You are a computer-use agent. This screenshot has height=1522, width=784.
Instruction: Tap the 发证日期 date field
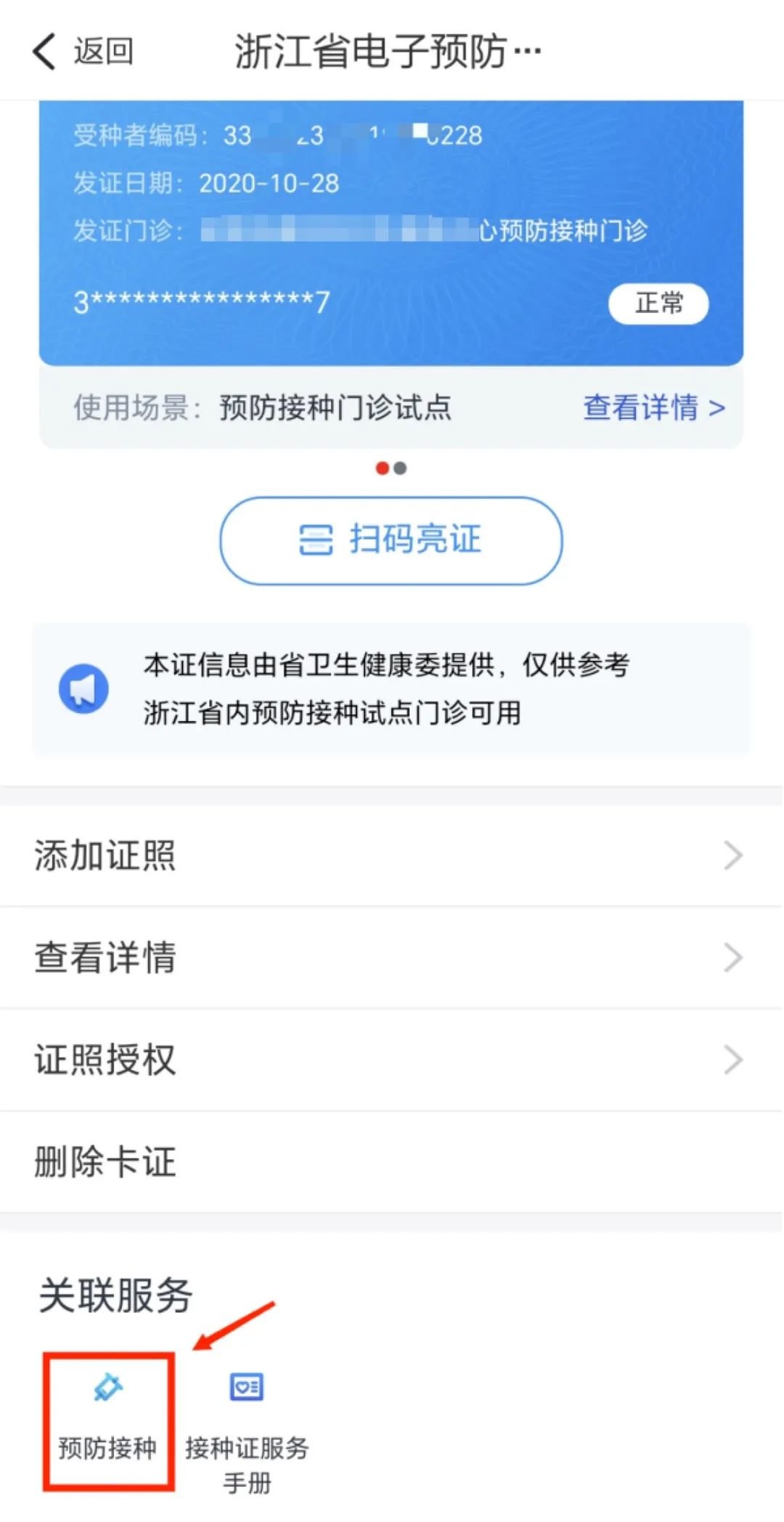(205, 184)
